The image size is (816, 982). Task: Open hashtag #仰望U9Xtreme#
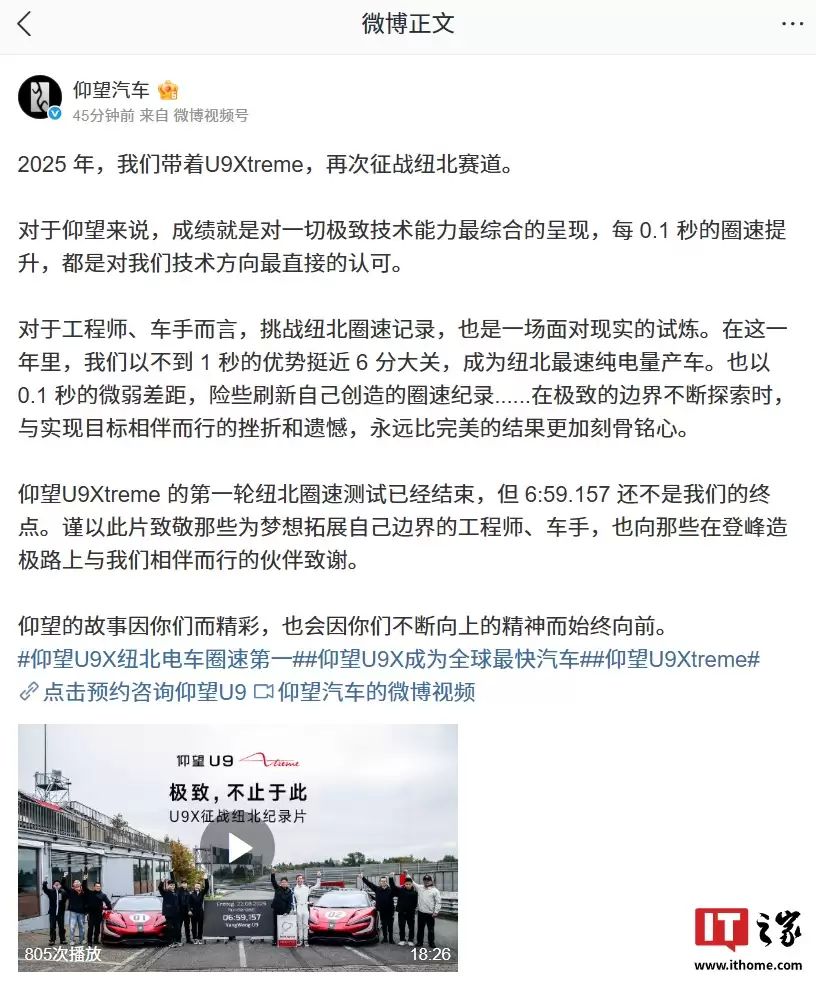[x=682, y=659]
